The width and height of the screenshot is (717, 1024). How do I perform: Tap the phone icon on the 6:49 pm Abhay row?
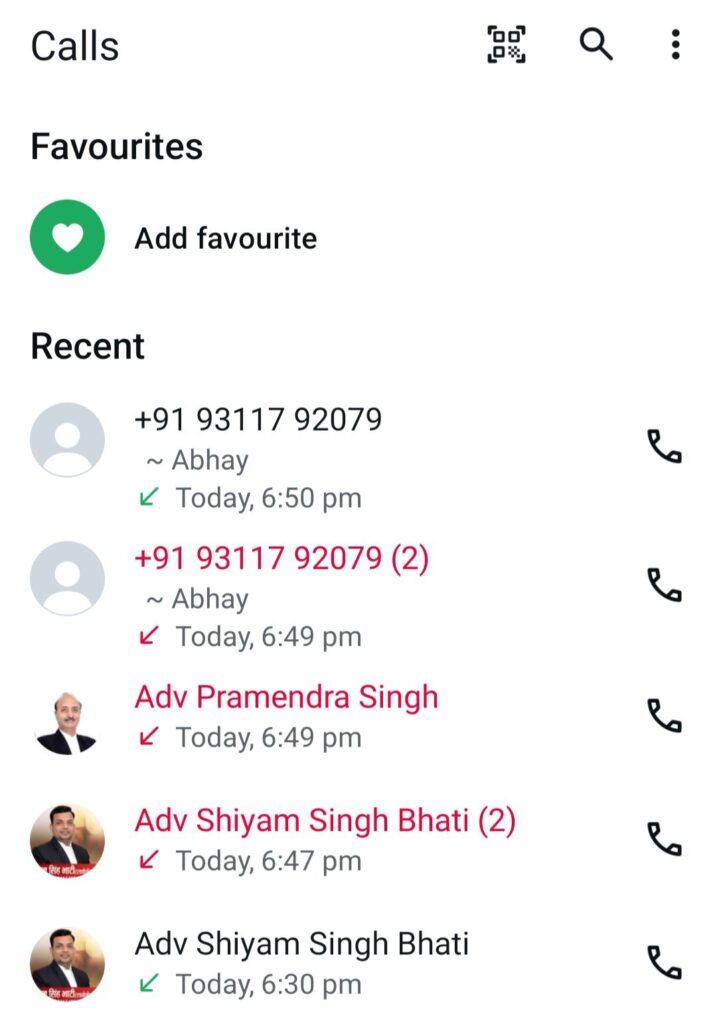coord(664,585)
